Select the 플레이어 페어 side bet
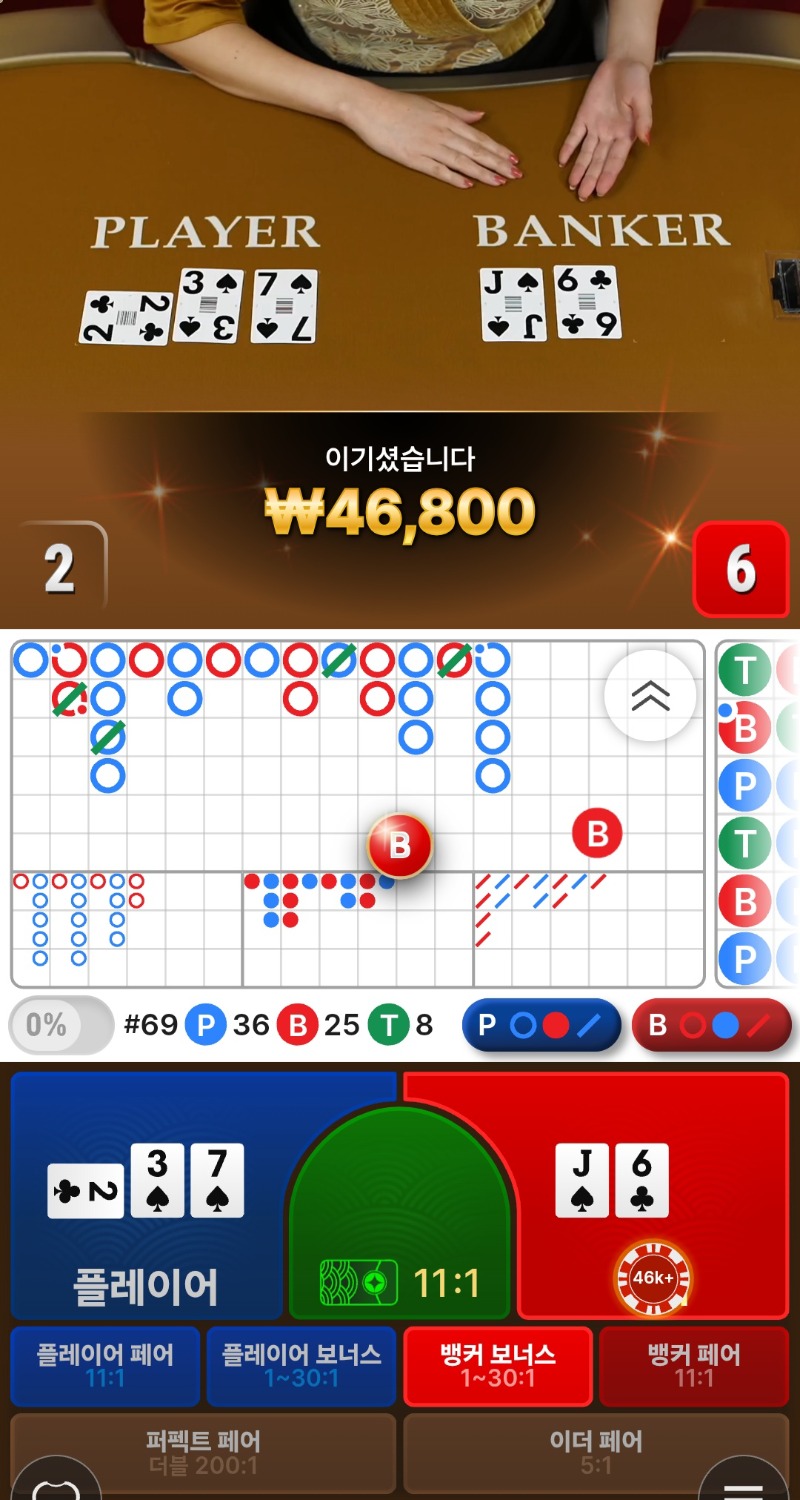This screenshot has height=1500, width=800. click(105, 1366)
